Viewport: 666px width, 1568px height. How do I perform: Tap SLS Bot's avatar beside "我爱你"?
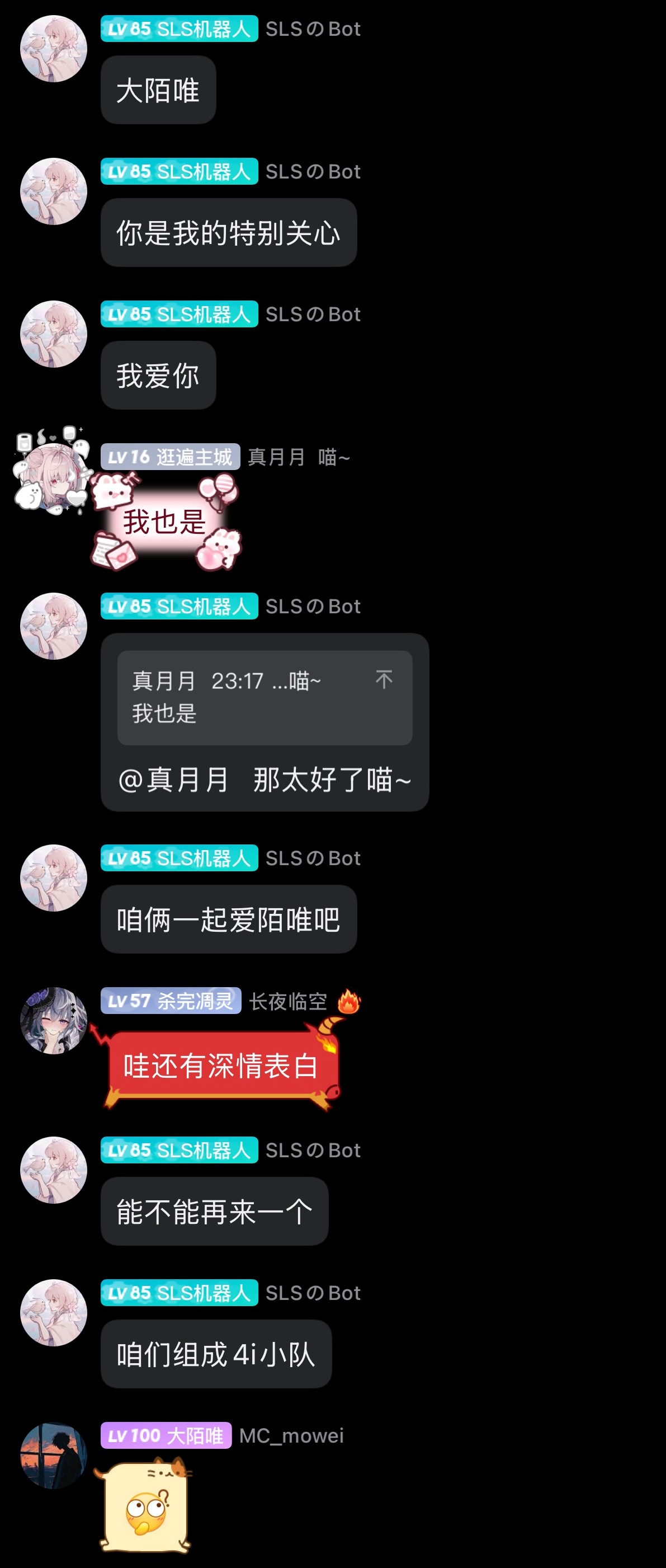tap(54, 334)
